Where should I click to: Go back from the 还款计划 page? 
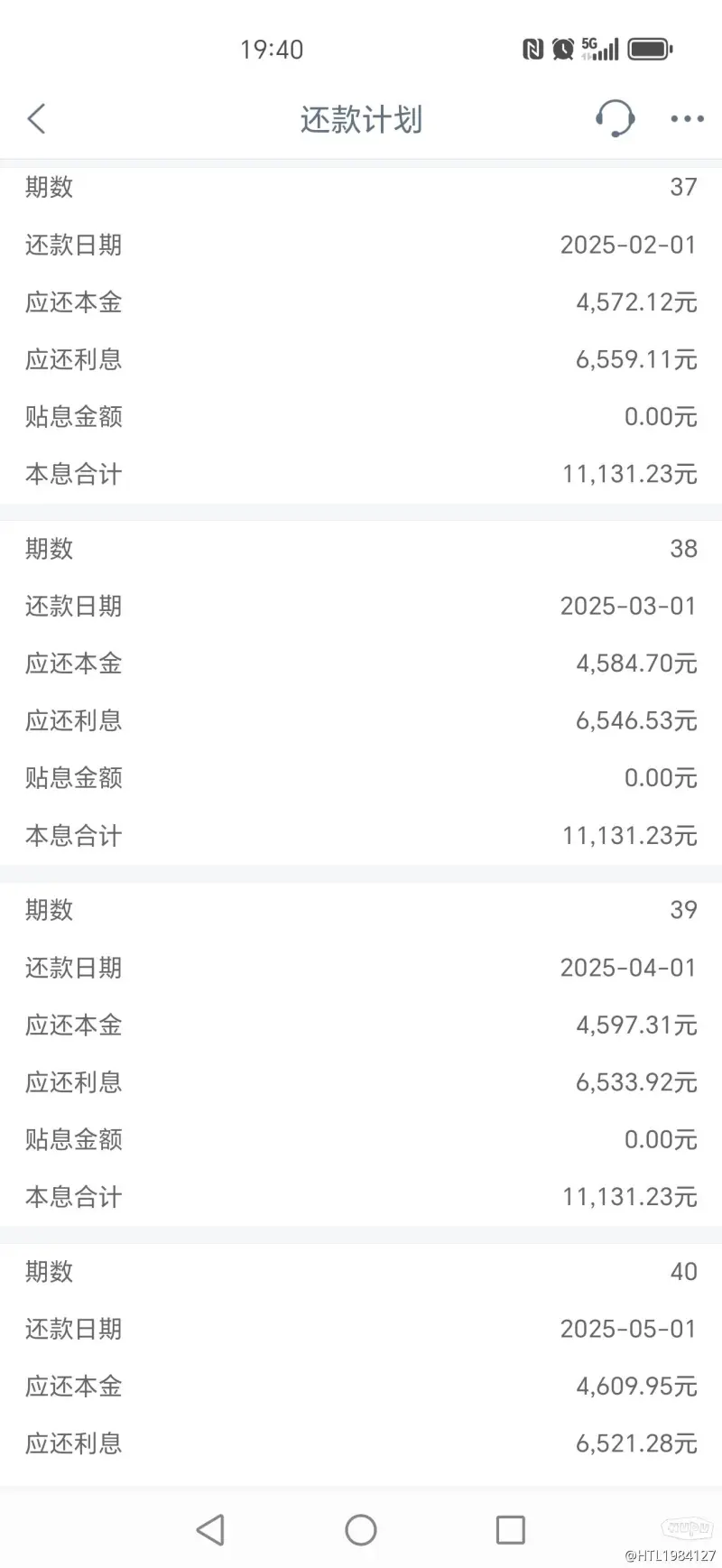(x=36, y=118)
